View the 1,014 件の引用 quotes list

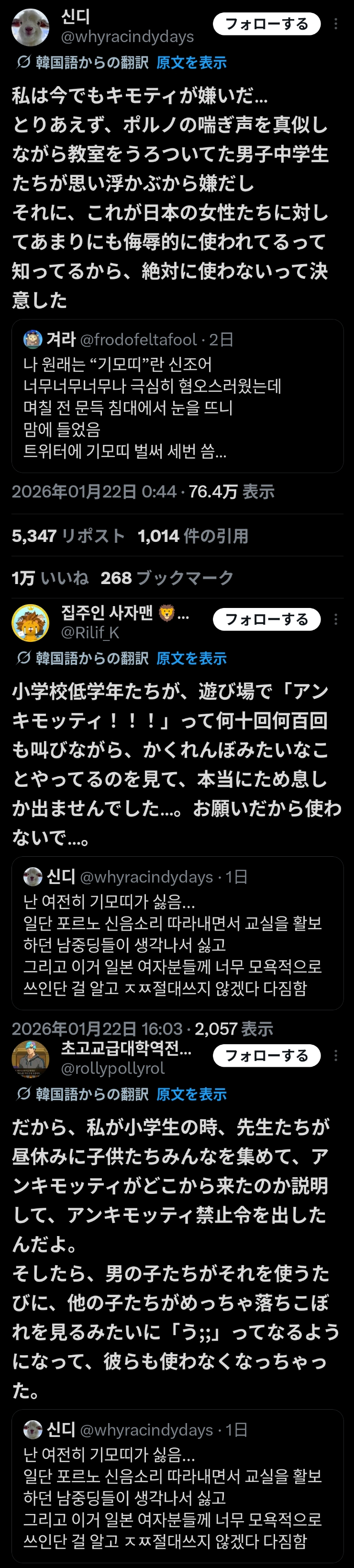click(193, 536)
